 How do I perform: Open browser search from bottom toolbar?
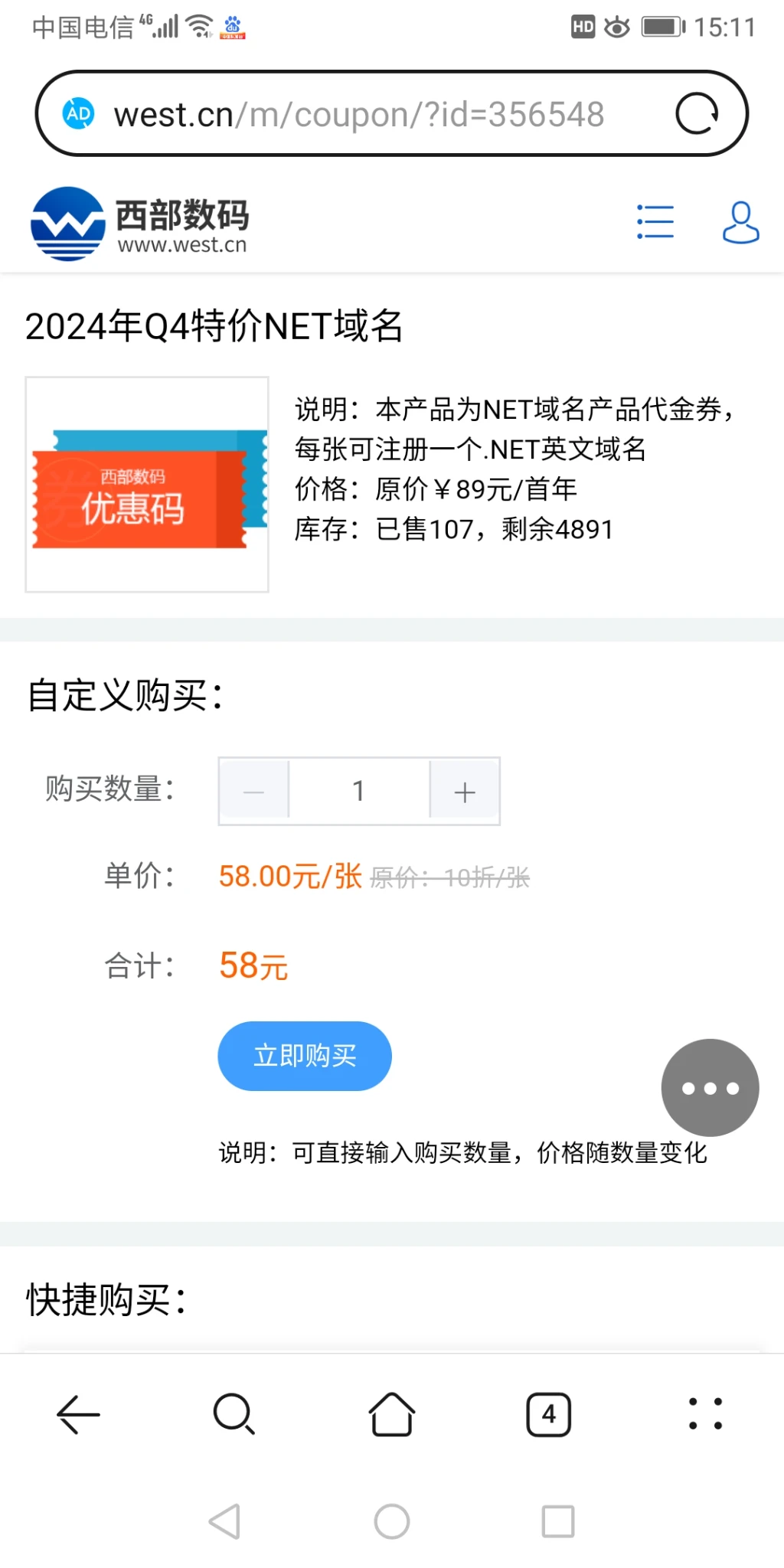coord(234,1414)
